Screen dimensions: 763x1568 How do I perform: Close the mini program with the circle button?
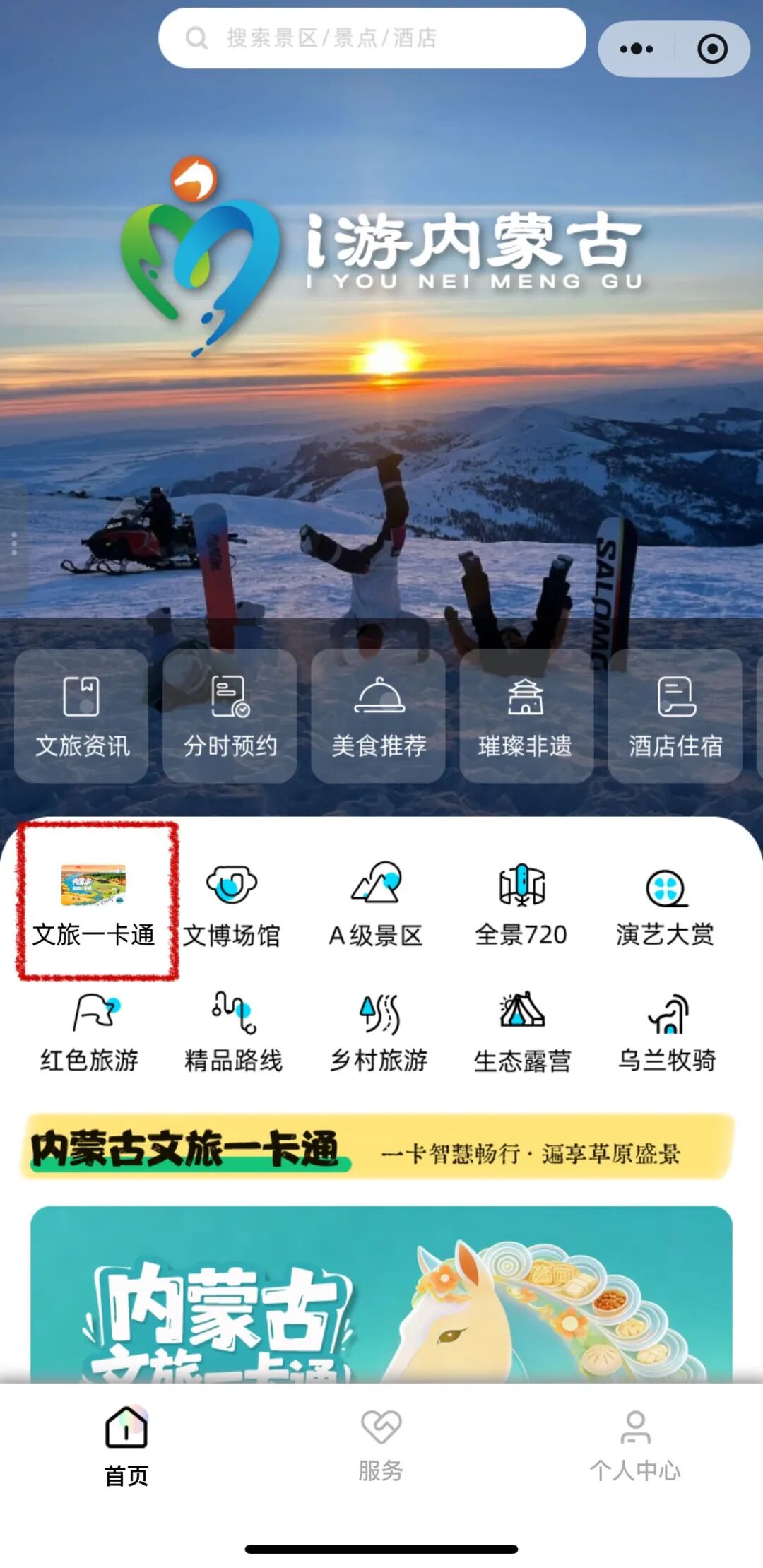(712, 49)
